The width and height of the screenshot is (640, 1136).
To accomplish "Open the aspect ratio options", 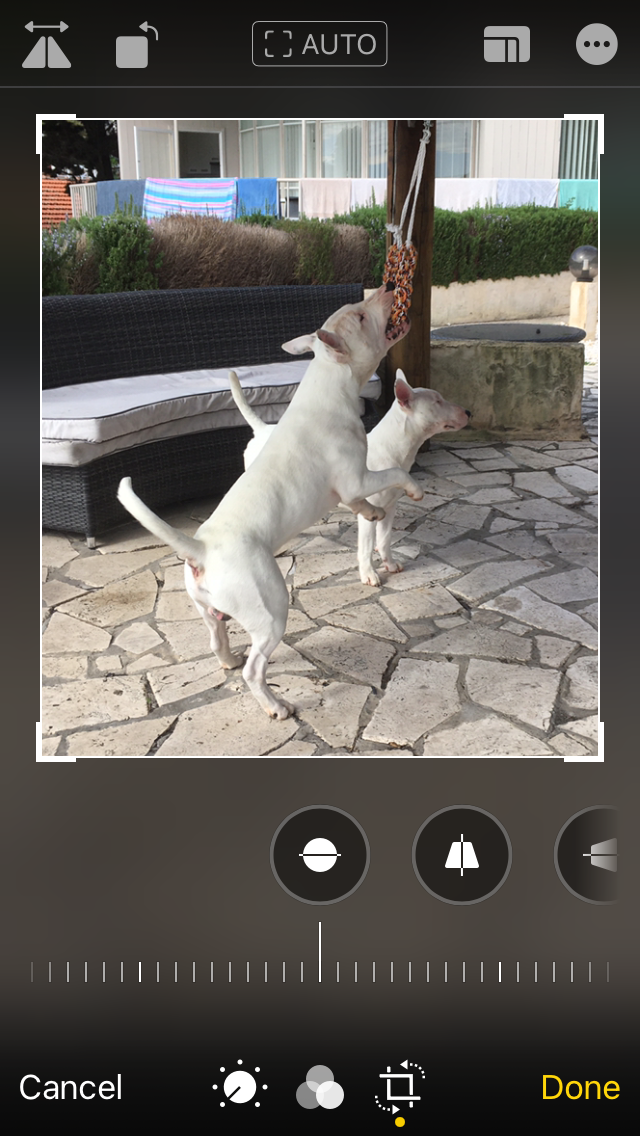I will [506, 45].
